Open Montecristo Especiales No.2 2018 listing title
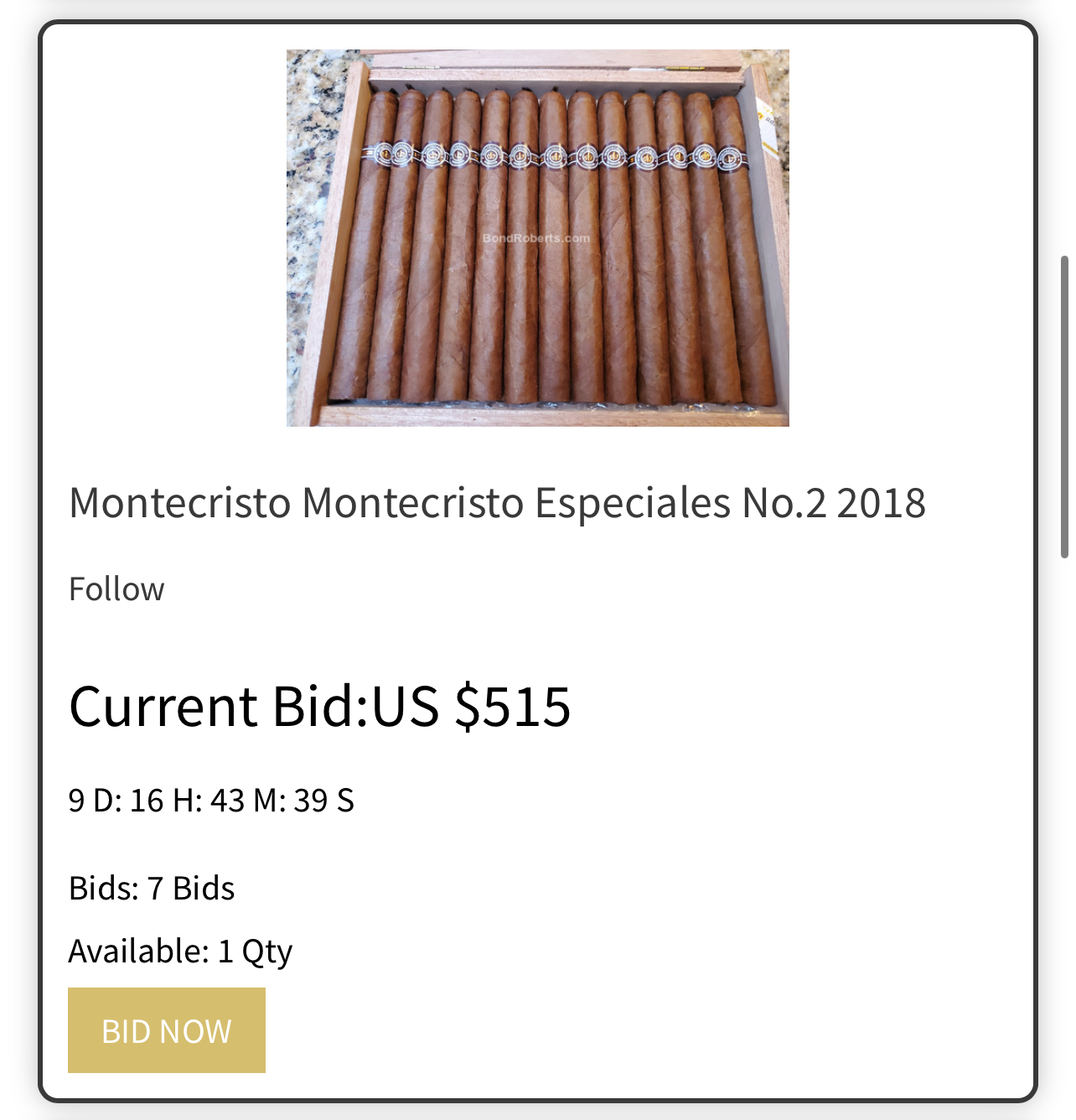The height and width of the screenshot is (1120, 1076). coord(497,503)
